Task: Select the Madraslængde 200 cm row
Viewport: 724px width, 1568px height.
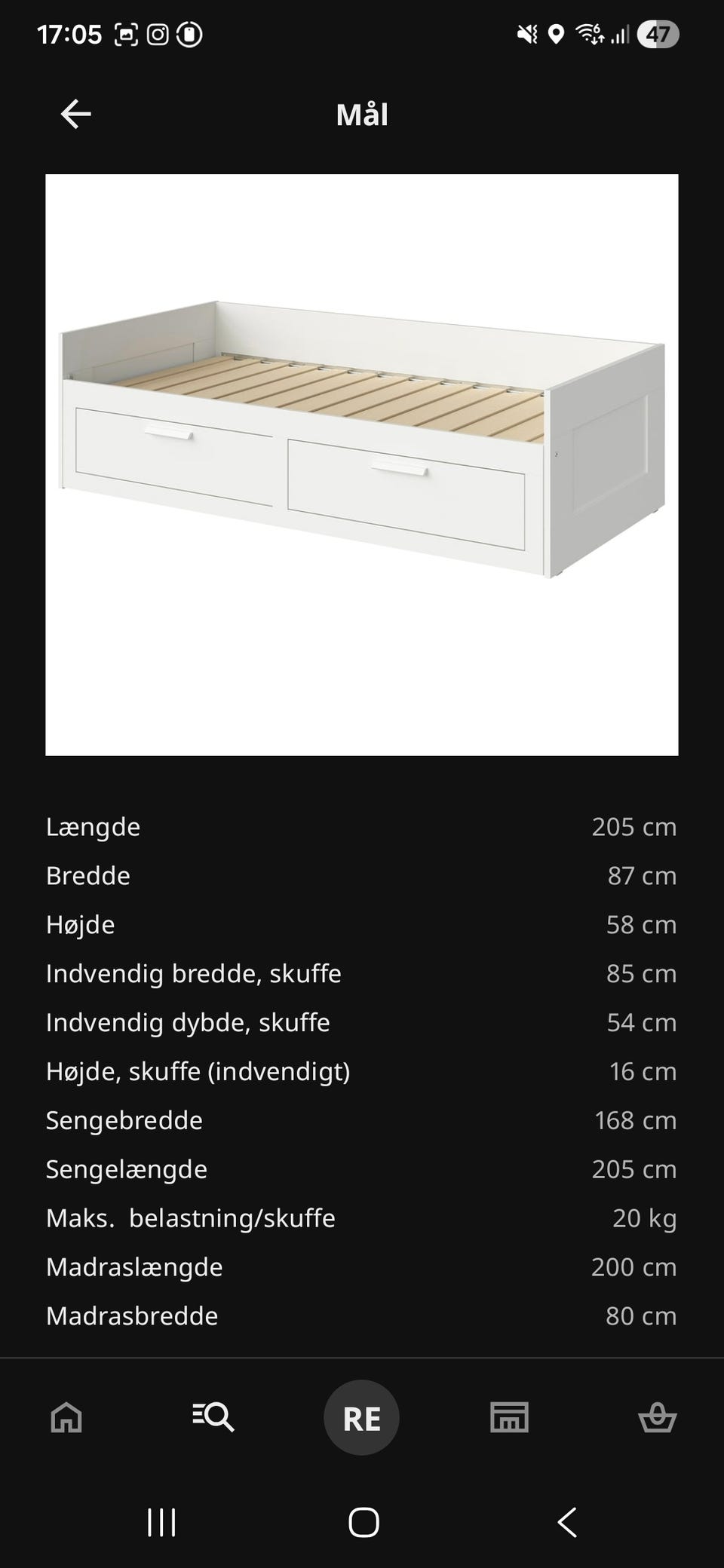Action: (362, 1266)
